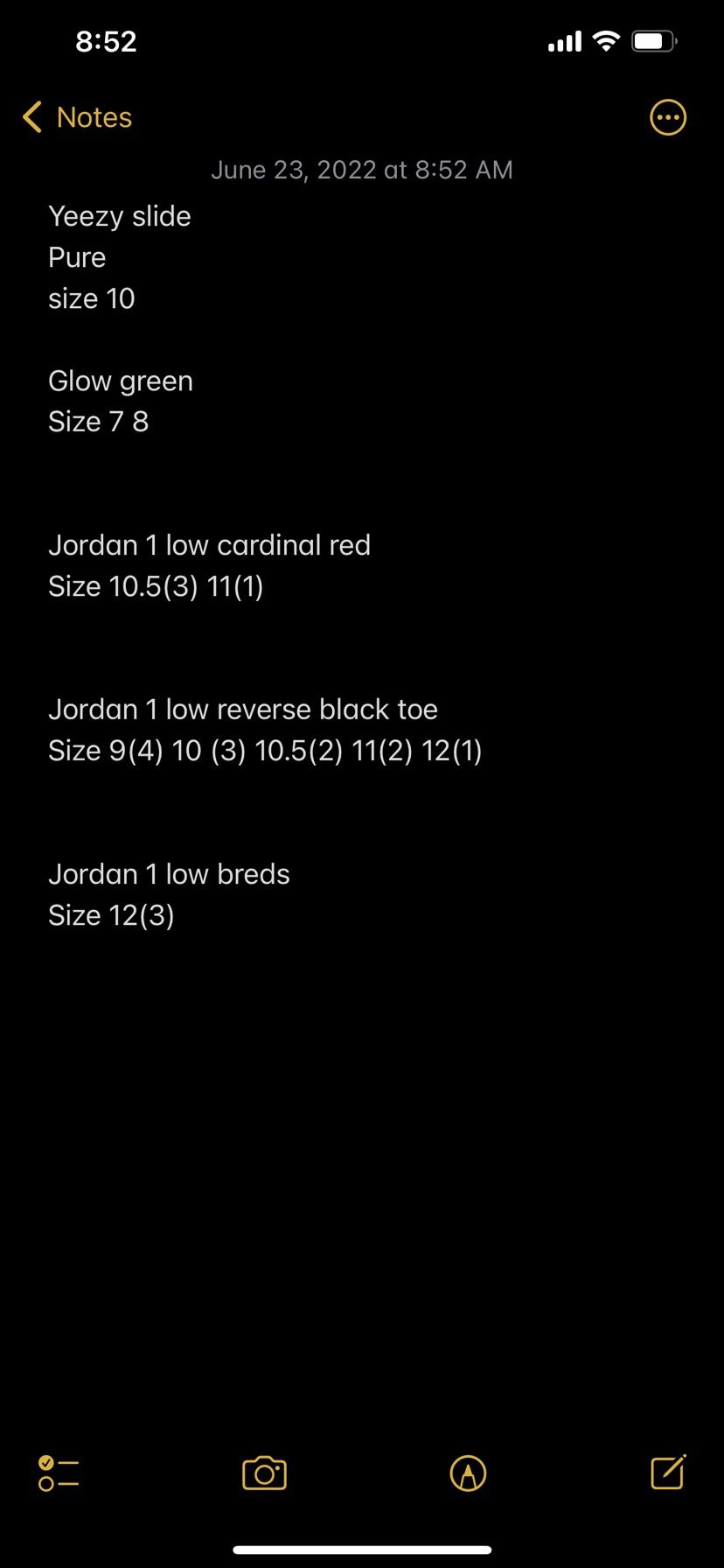Open the camera attachment options
This screenshot has height=1568, width=724.
[x=264, y=1473]
